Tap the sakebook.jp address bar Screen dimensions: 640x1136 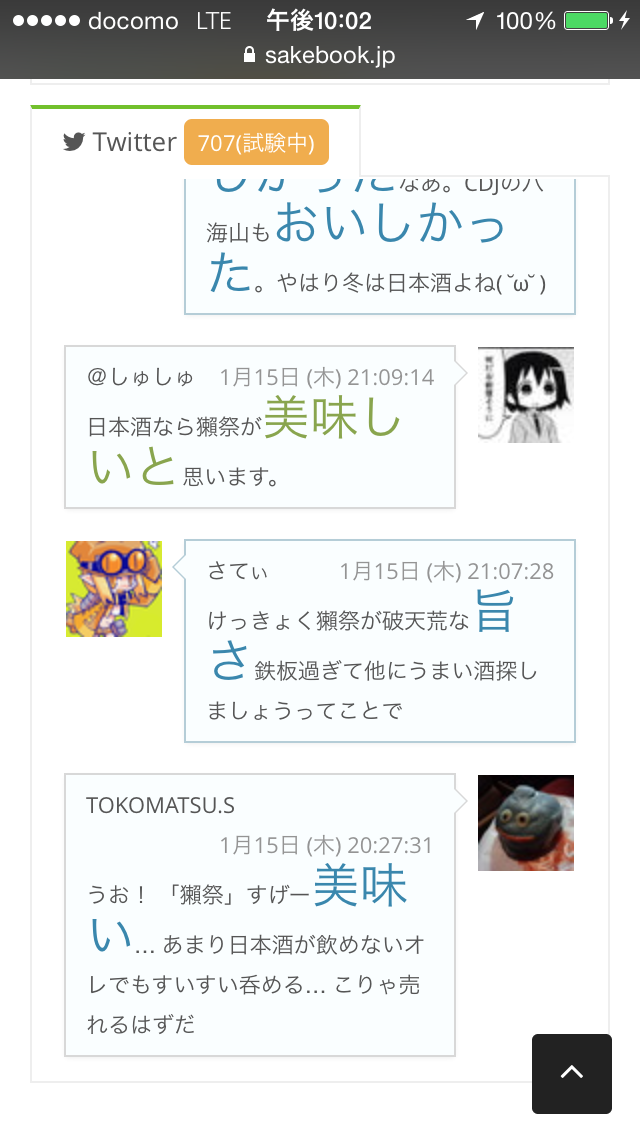[320, 56]
